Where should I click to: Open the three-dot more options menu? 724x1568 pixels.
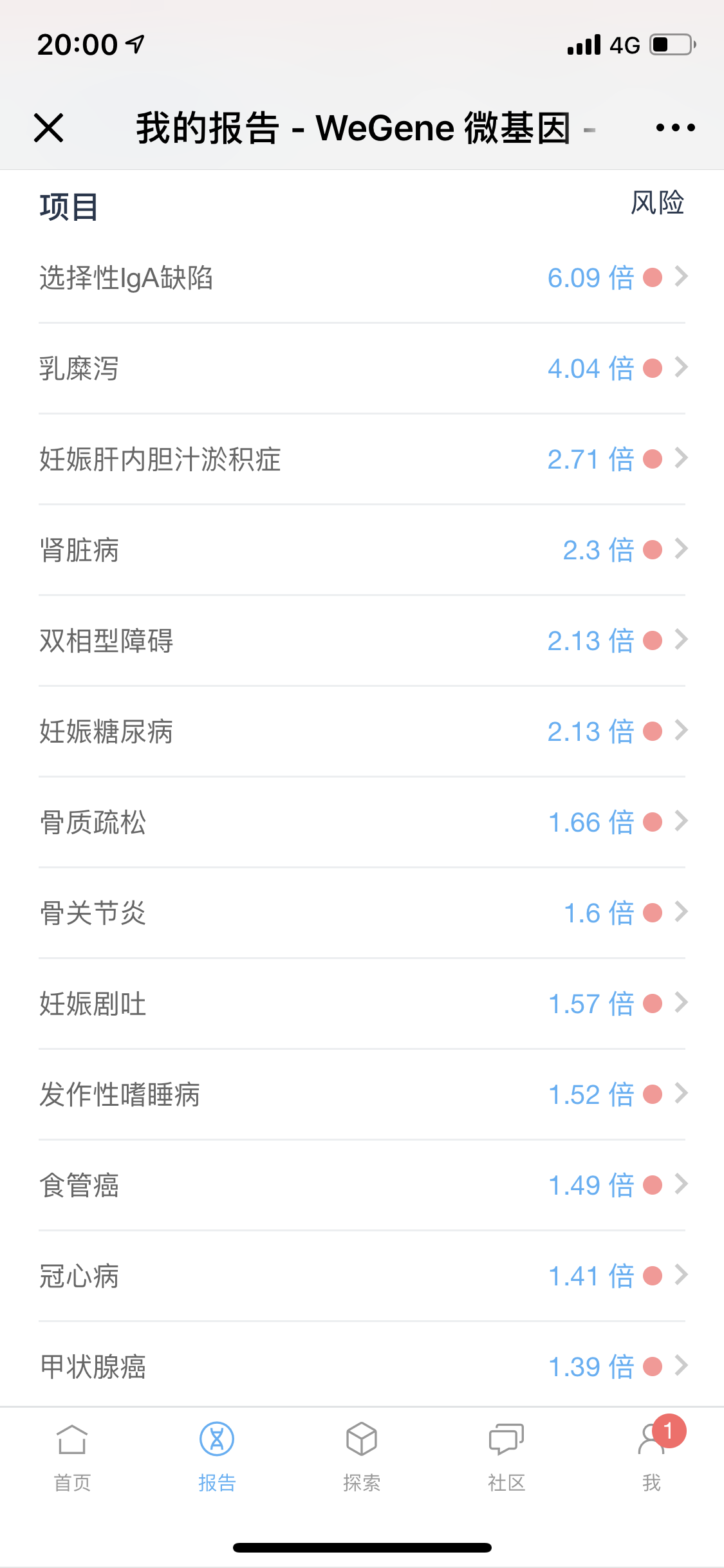pyautogui.click(x=675, y=127)
